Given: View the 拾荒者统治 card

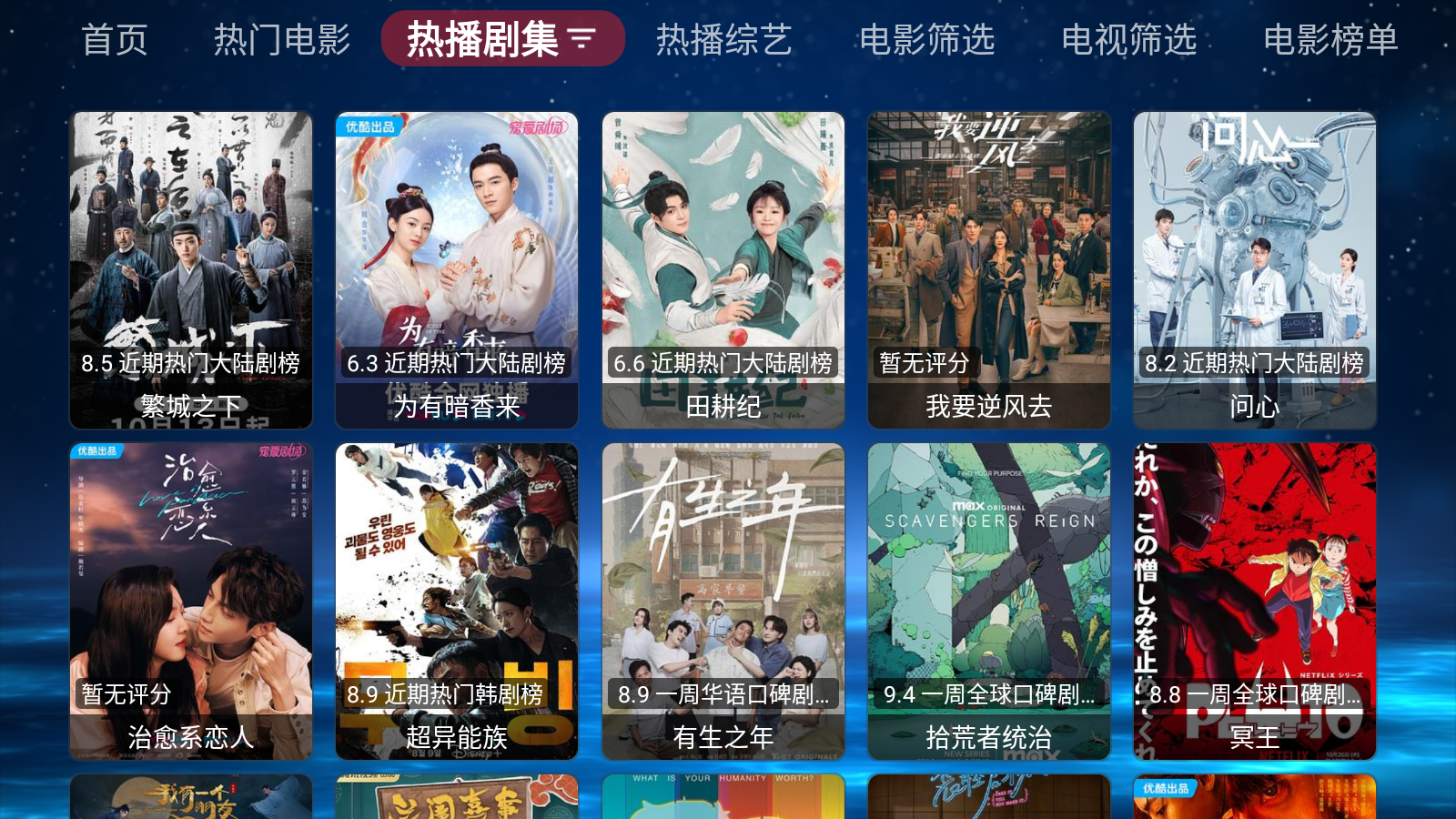Looking at the screenshot, I should 989,601.
